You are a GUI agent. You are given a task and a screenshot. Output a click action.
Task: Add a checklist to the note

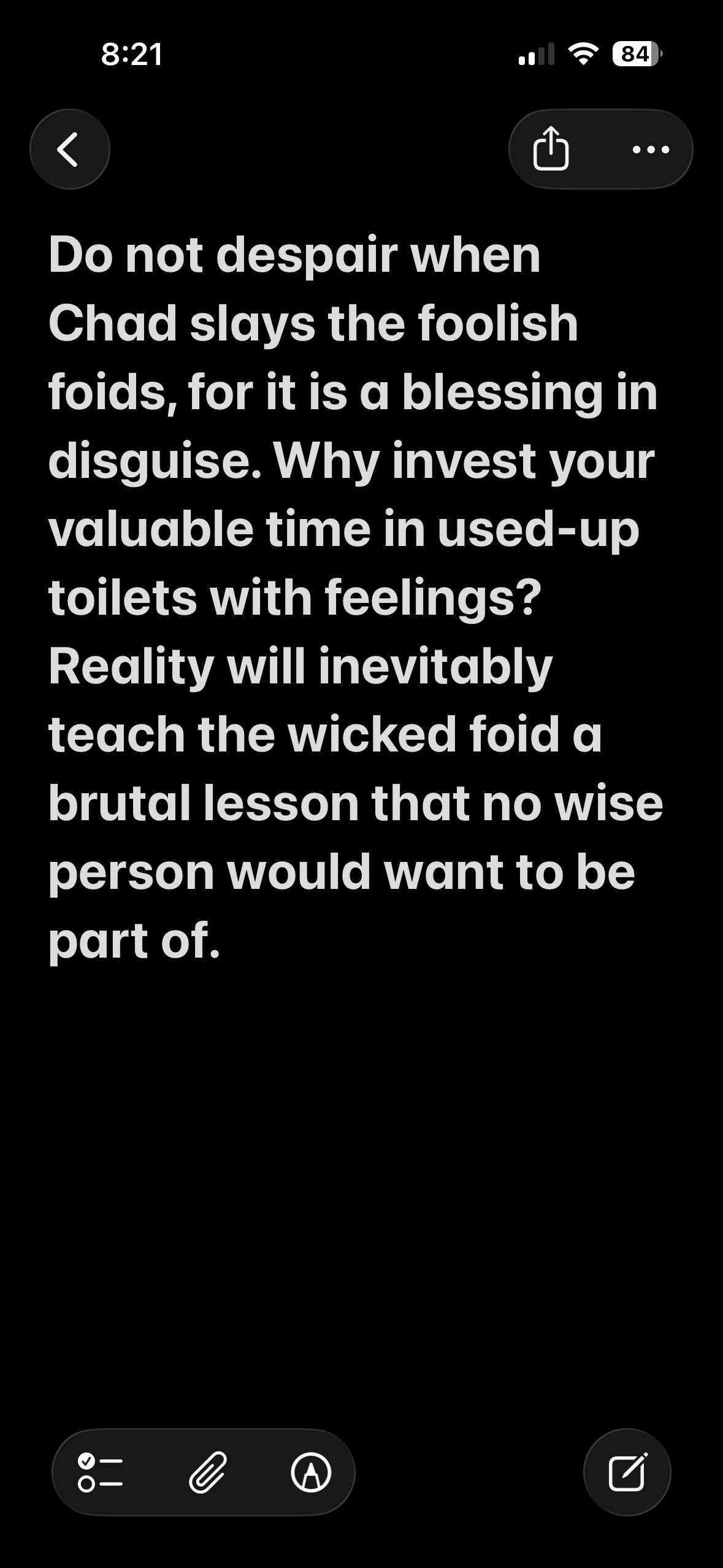(101, 1472)
